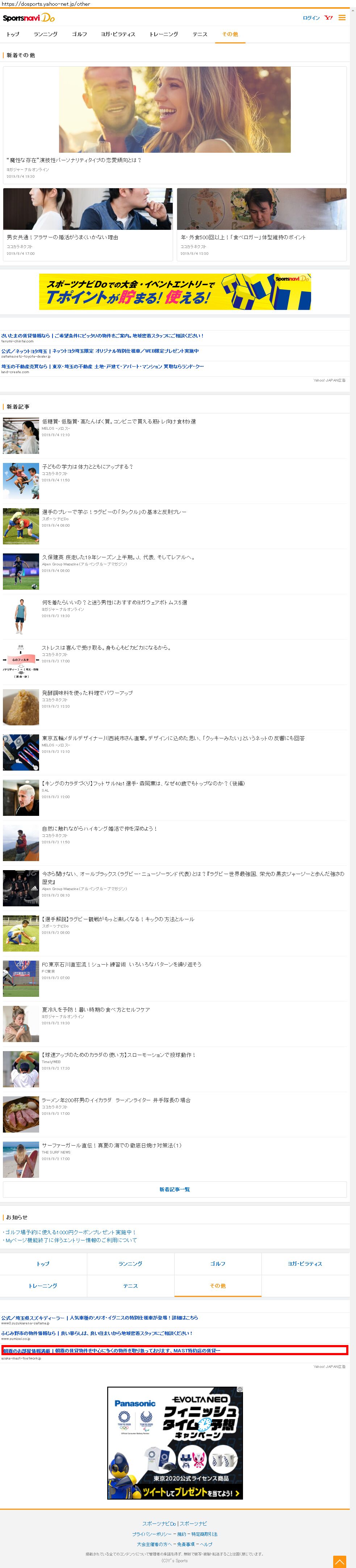
Task: Open the ラーメン年200杯男 article
Action: pos(175,1114)
